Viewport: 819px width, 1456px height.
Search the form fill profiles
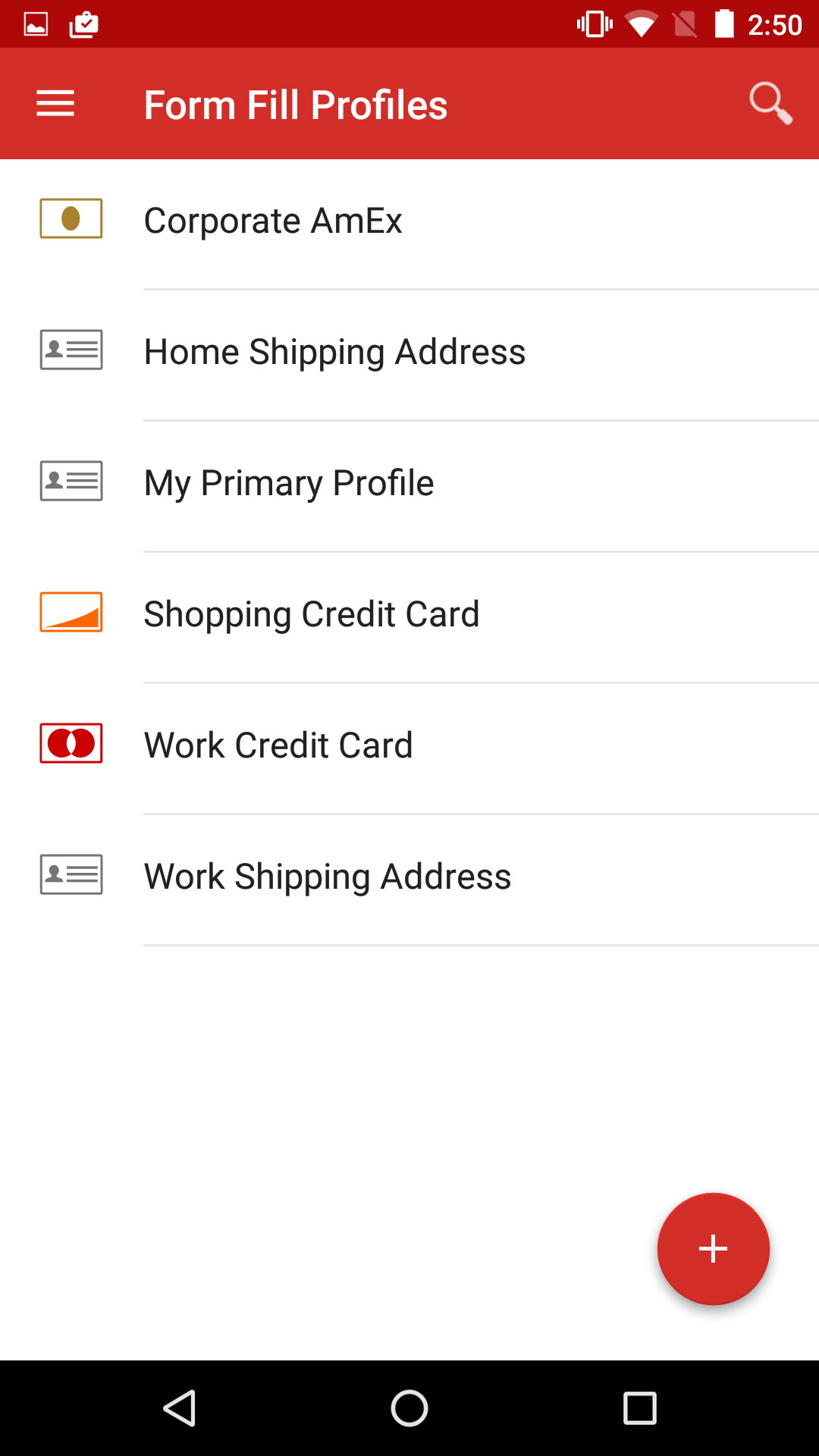770,104
